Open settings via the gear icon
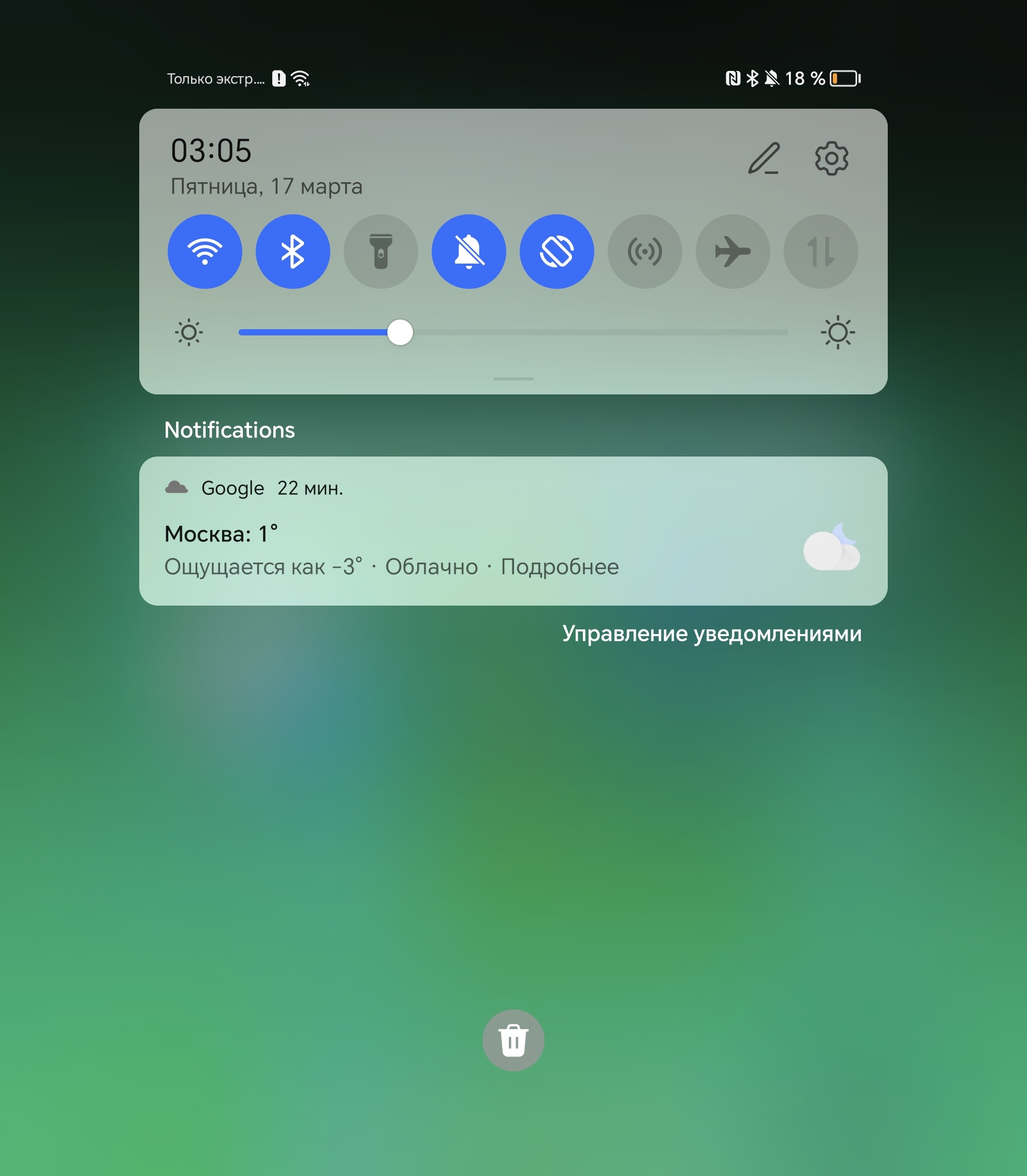Viewport: 1027px width, 1176px height. pyautogui.click(x=831, y=158)
